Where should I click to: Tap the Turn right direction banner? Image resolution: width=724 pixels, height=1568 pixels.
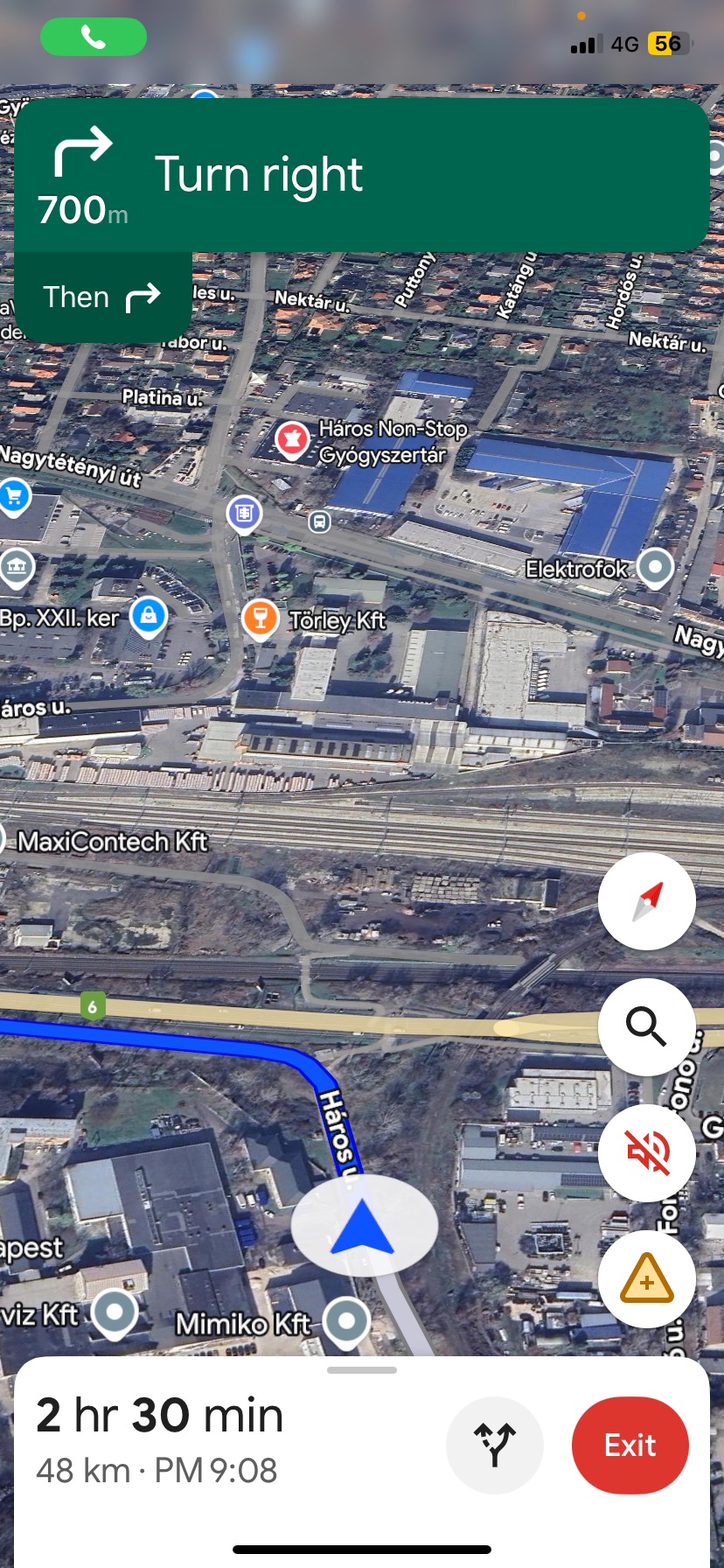361,176
